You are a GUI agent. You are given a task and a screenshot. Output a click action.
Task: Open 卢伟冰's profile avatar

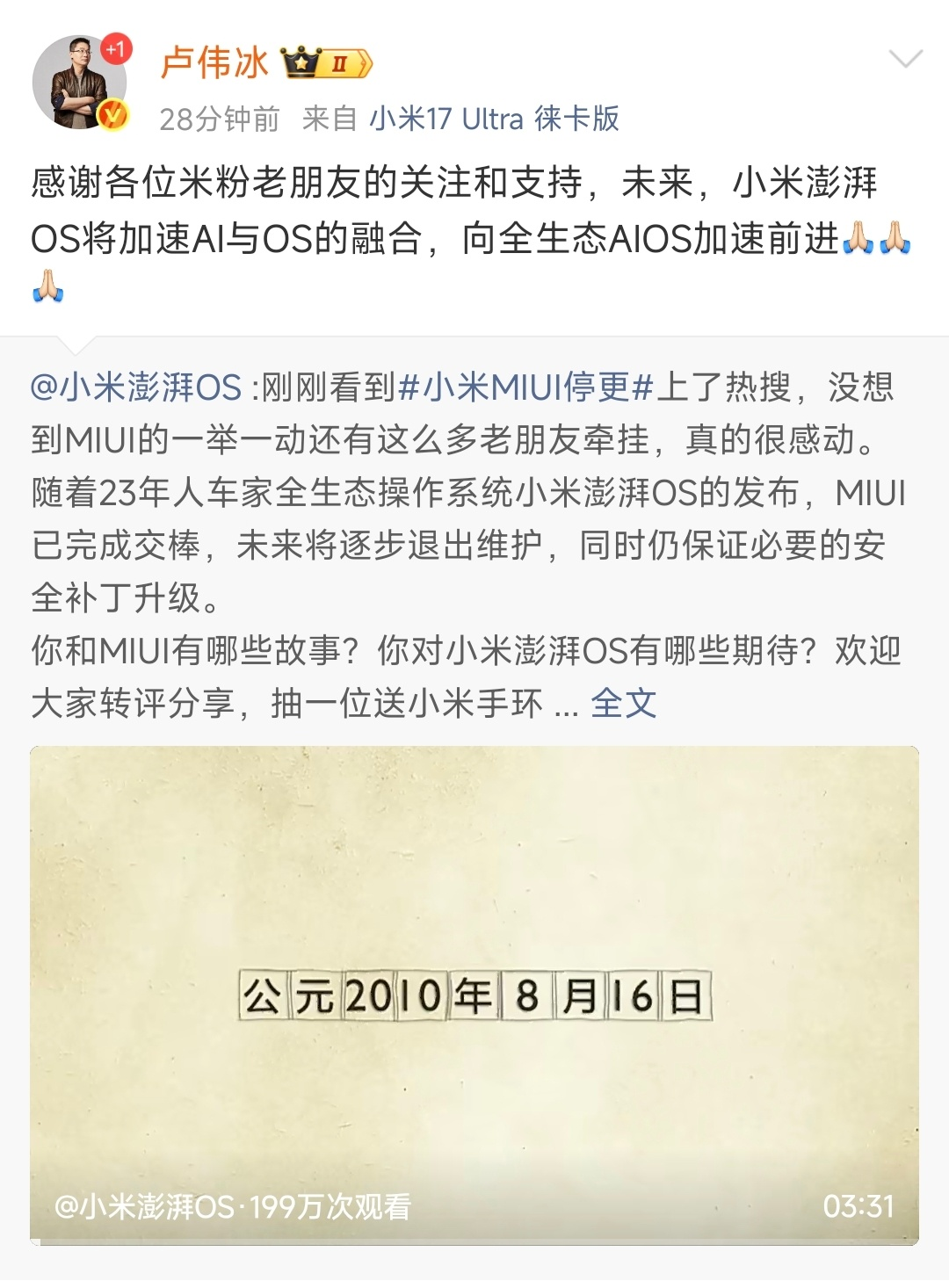pyautogui.click(x=79, y=83)
